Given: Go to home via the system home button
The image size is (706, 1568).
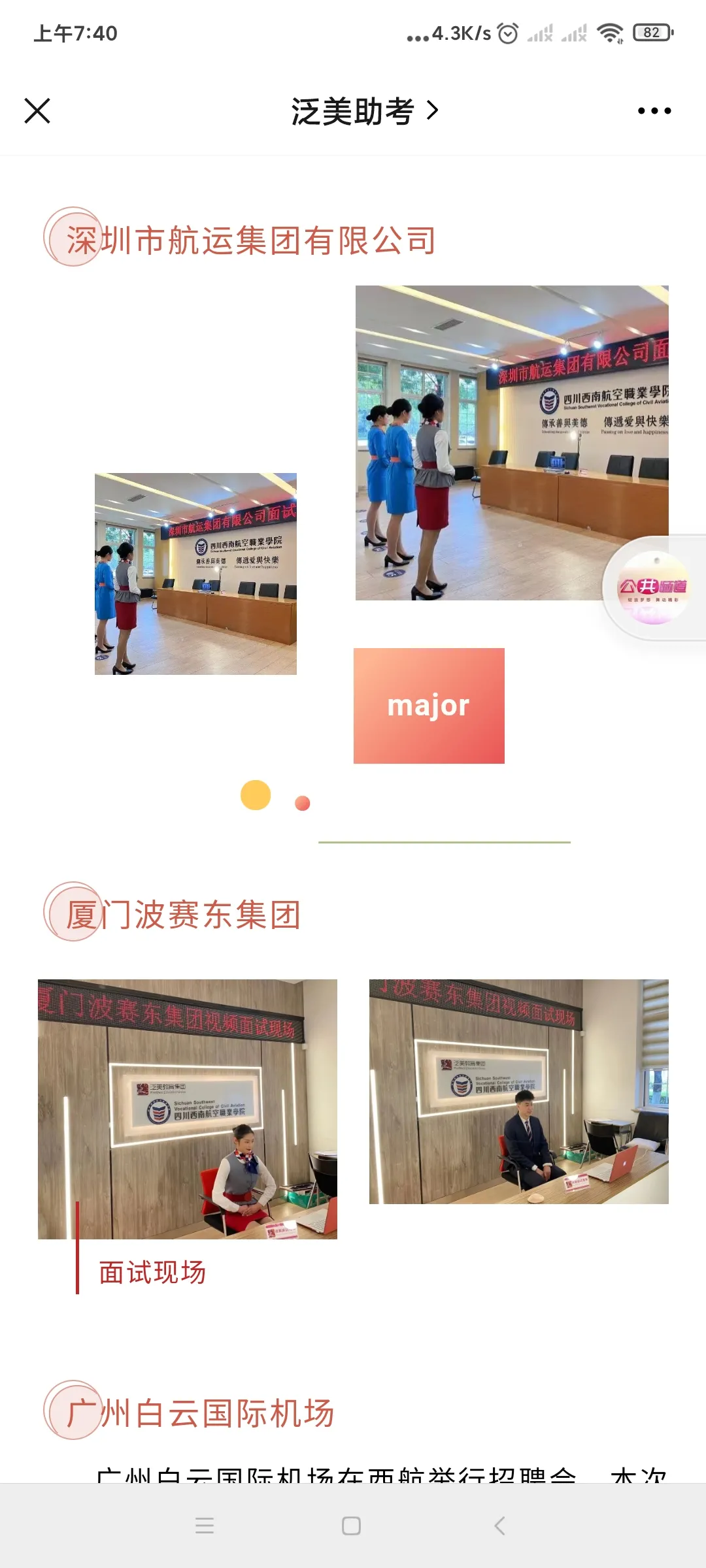Looking at the screenshot, I should [351, 1526].
